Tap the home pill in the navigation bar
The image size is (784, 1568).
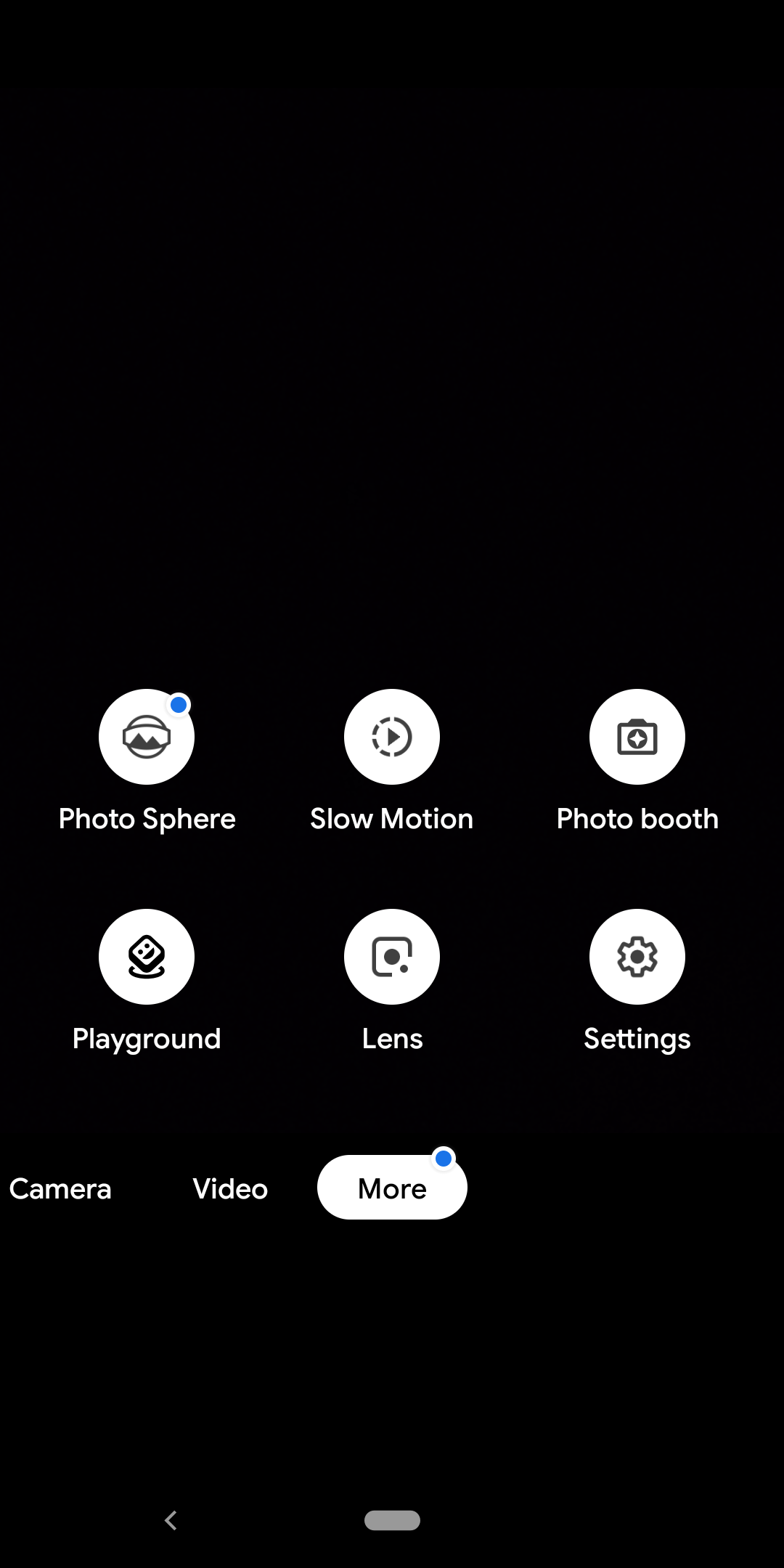pyautogui.click(x=392, y=1520)
